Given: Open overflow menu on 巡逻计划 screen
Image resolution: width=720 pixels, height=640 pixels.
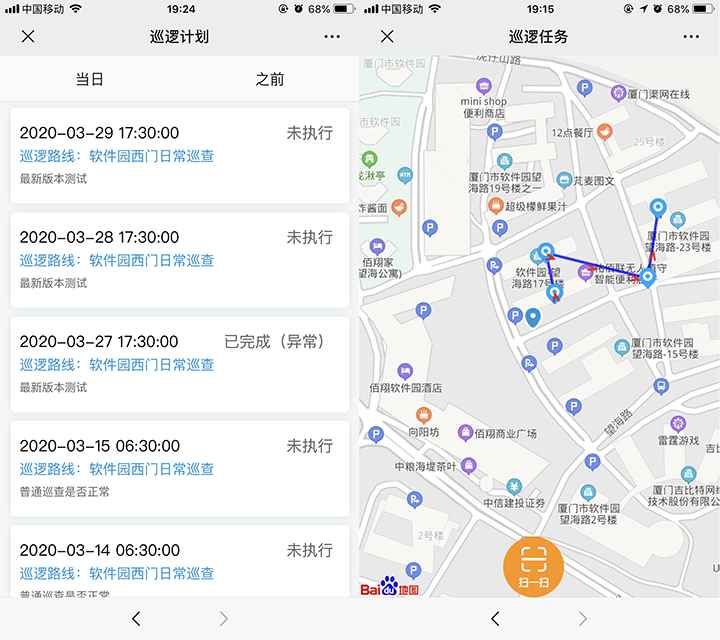Looking at the screenshot, I should tap(332, 37).
